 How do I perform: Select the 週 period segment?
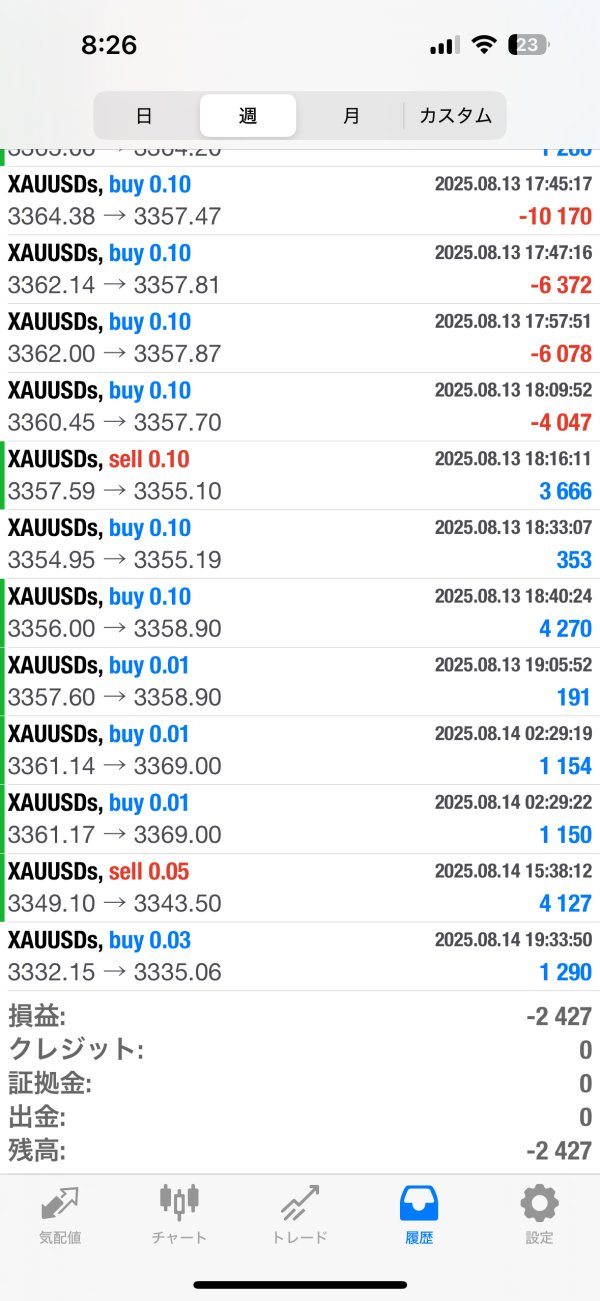(248, 116)
